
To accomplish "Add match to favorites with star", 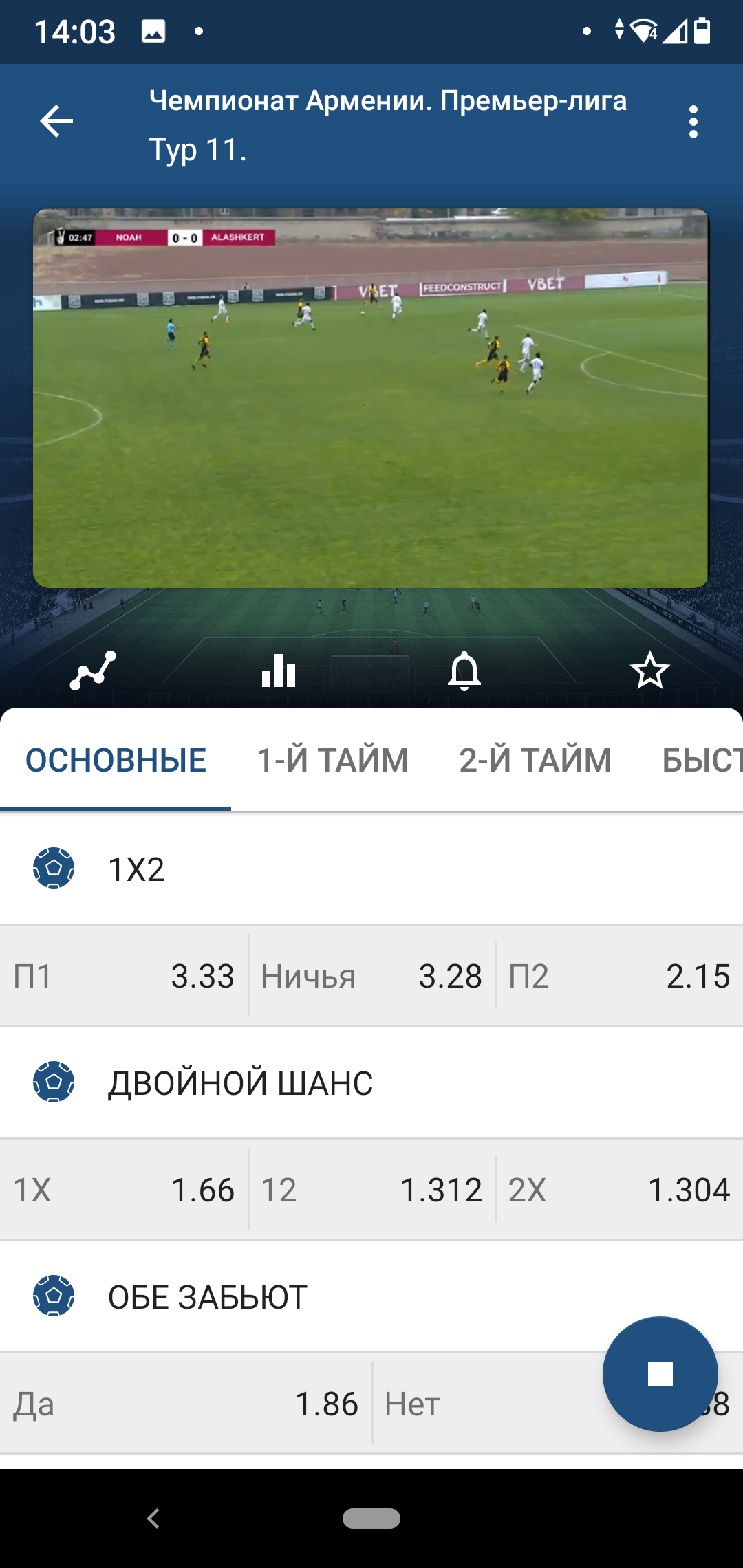I will click(649, 671).
